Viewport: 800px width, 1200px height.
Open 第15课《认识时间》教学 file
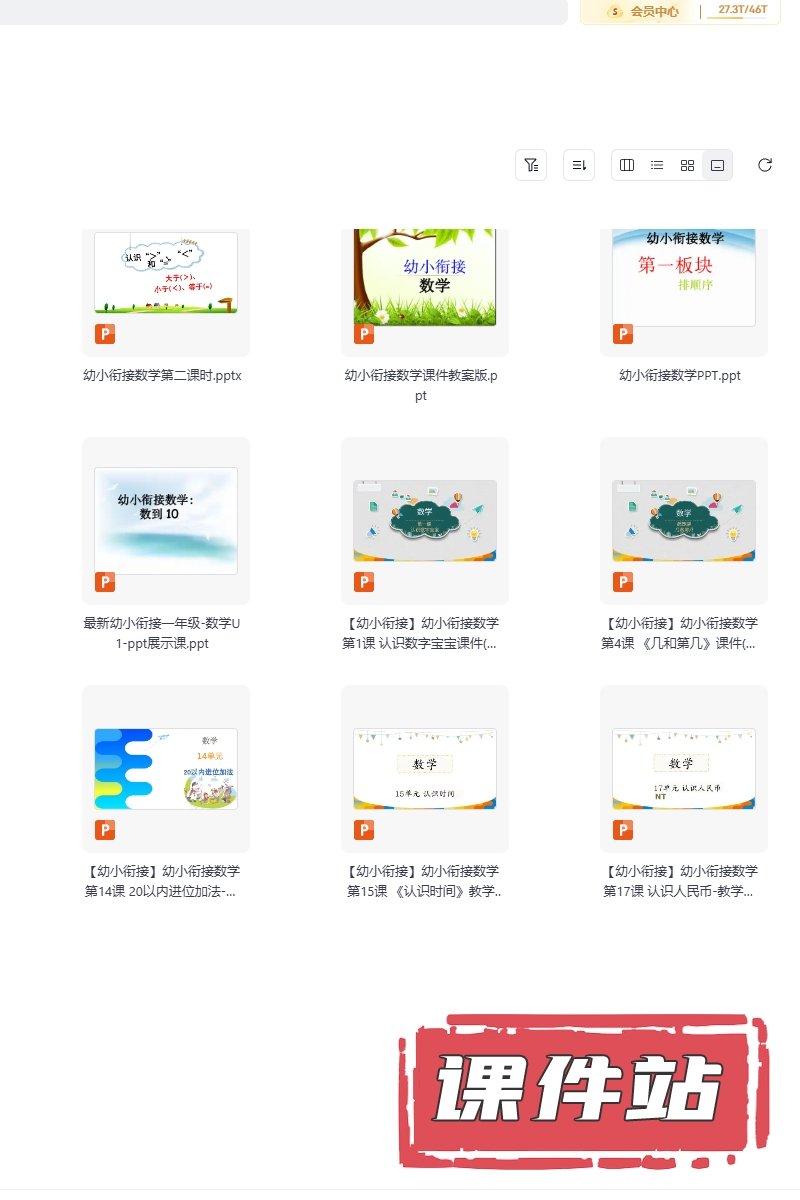[x=424, y=768]
